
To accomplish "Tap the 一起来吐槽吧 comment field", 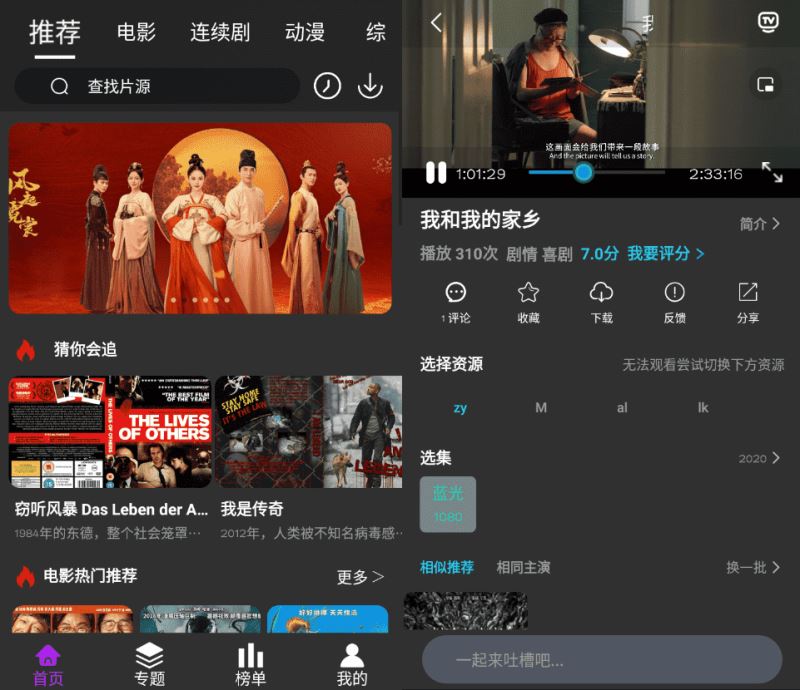I will click(x=602, y=660).
